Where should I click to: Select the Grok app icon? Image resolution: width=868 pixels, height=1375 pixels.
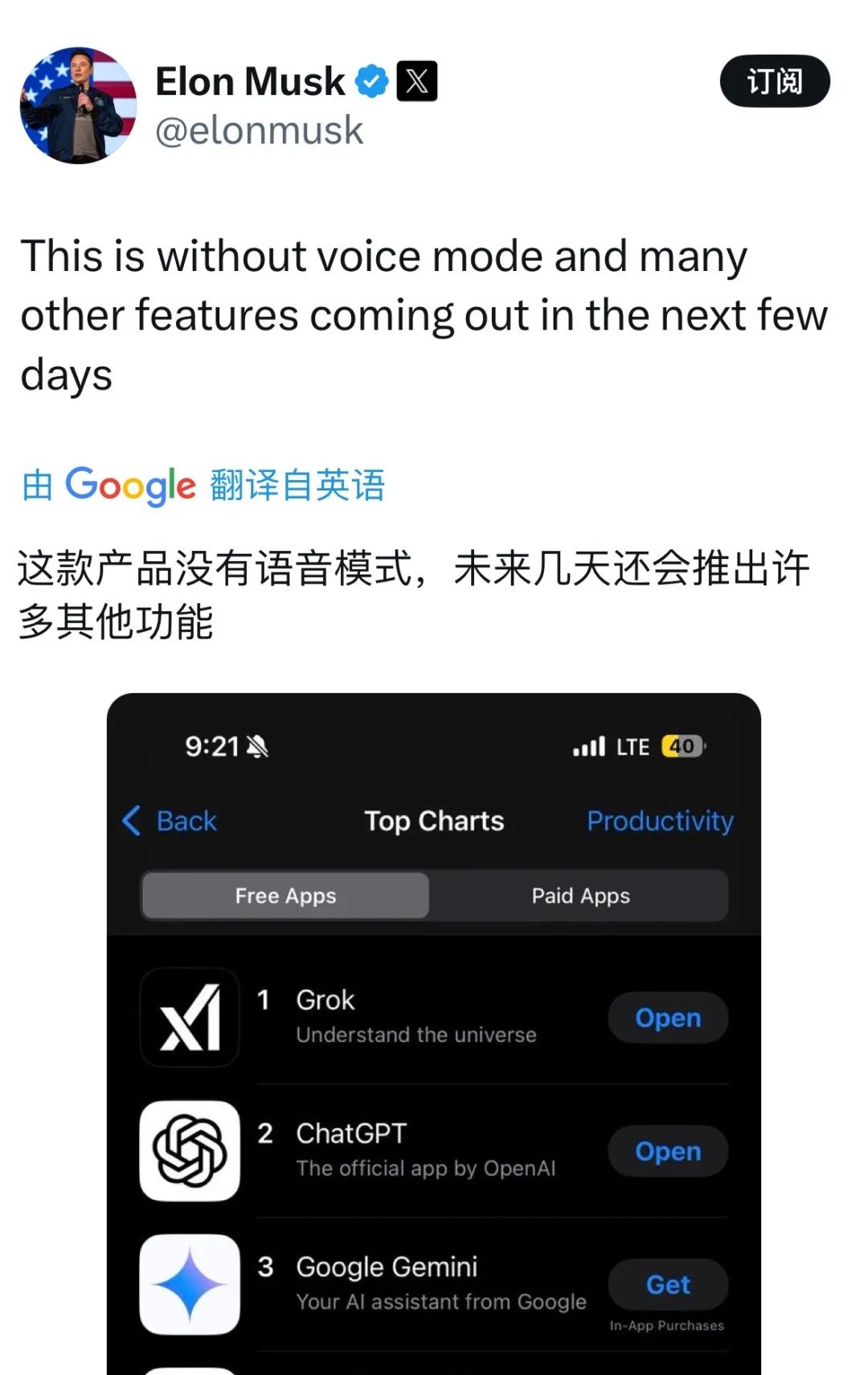(x=188, y=1017)
